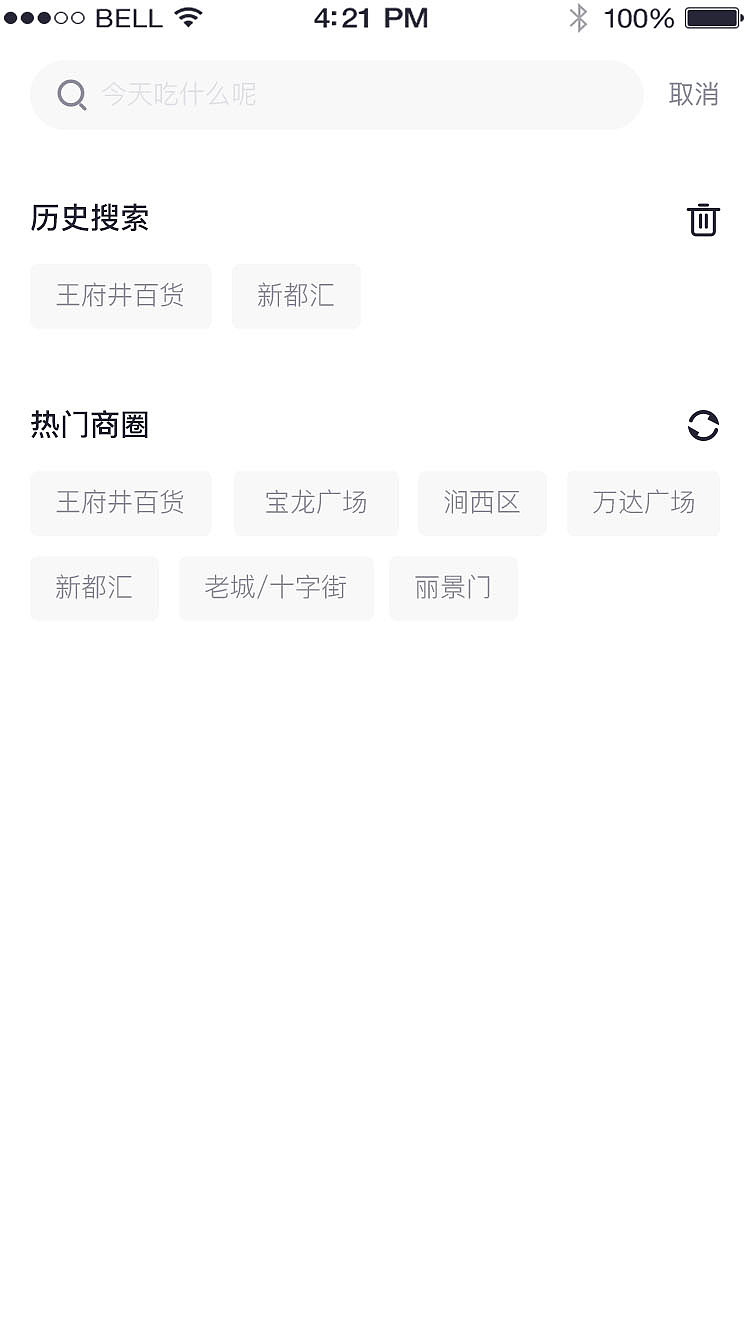Select 老城/十字街 from hot districts

[276, 588]
